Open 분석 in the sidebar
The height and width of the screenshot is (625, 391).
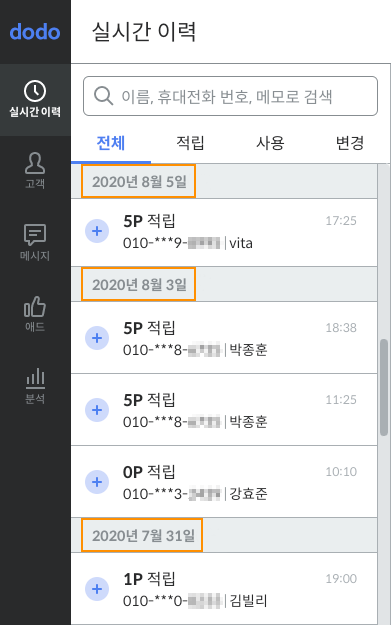click(x=35, y=386)
